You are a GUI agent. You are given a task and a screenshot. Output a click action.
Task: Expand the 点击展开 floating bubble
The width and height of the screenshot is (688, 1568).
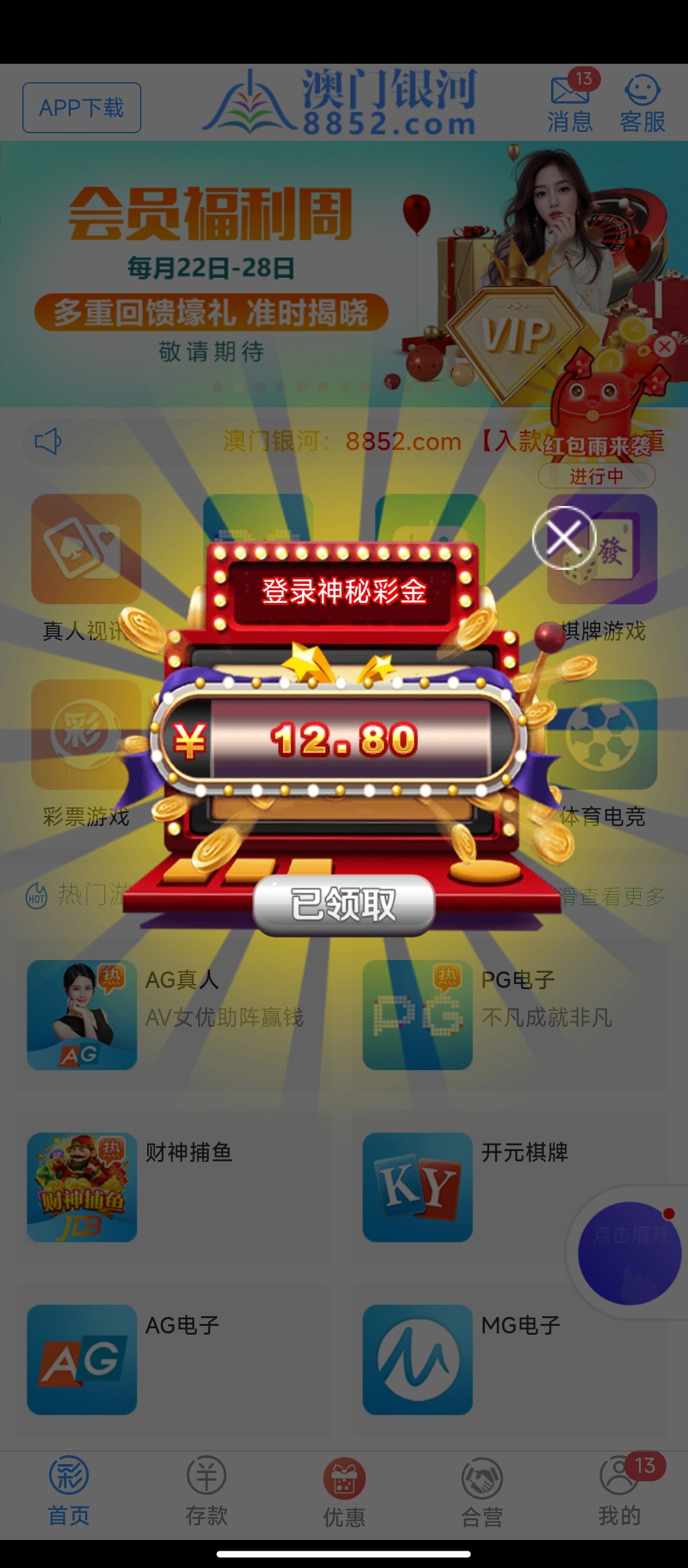(x=629, y=1252)
